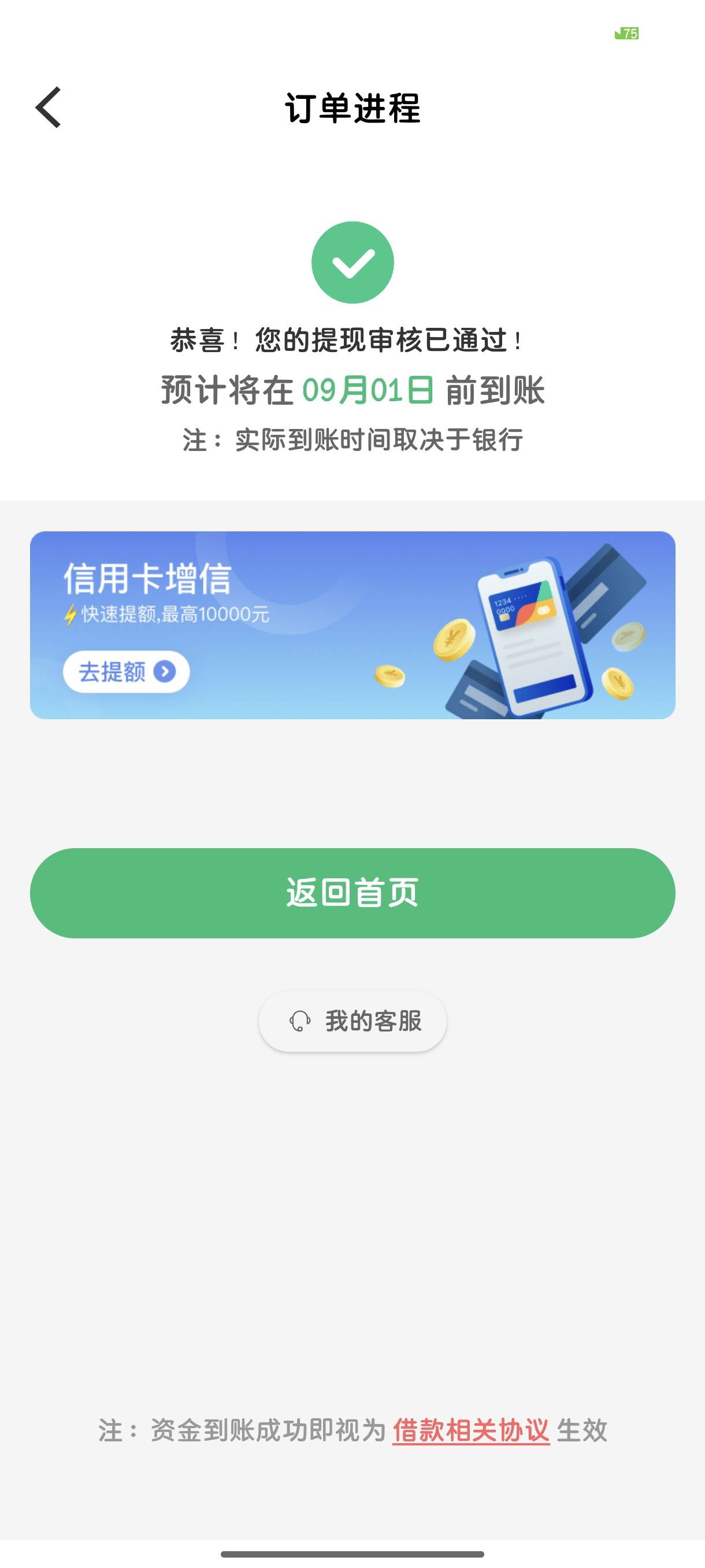705x1568 pixels.
Task: Go back using the top-left arrow
Action: click(x=48, y=107)
